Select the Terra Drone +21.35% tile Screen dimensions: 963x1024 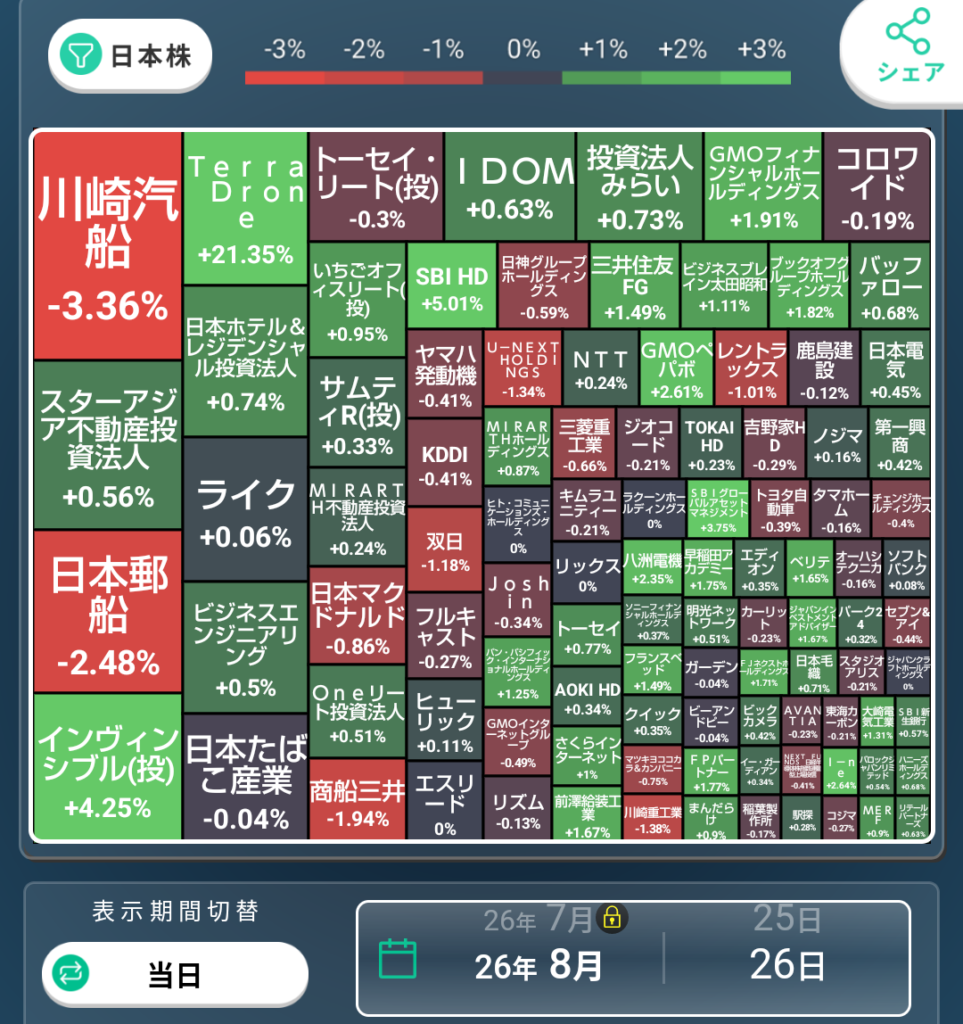coord(245,208)
